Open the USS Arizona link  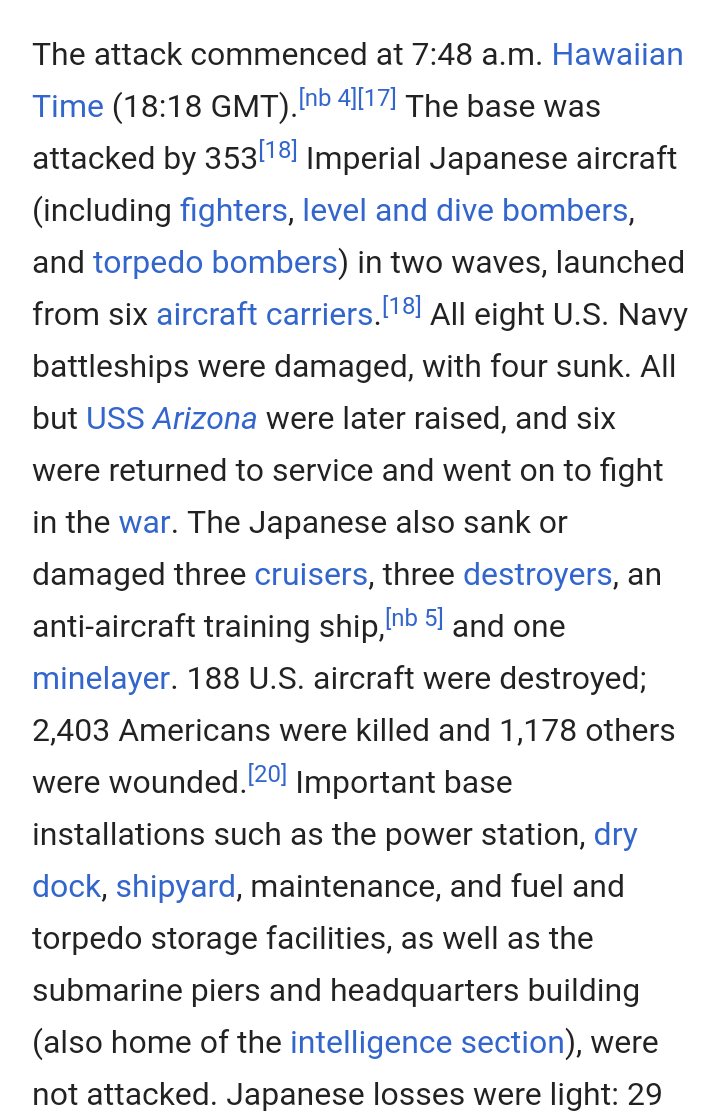click(x=171, y=418)
